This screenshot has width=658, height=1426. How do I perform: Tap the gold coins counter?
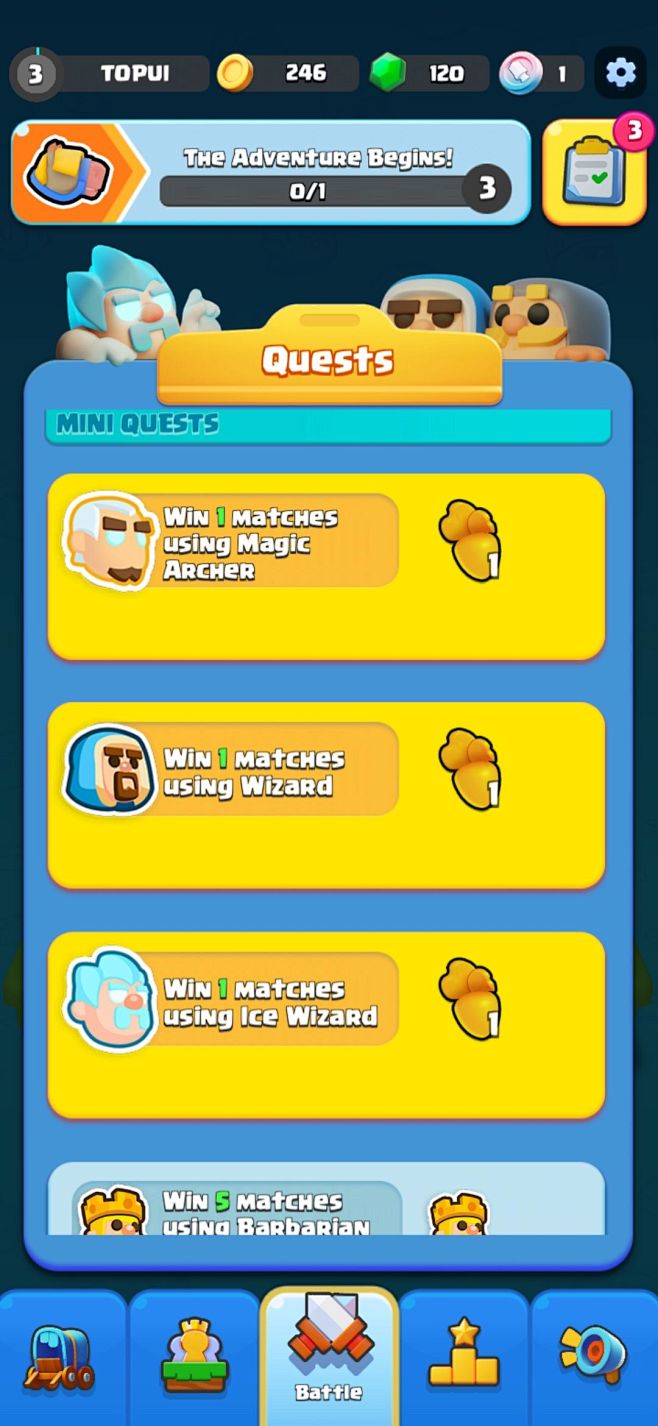point(288,73)
